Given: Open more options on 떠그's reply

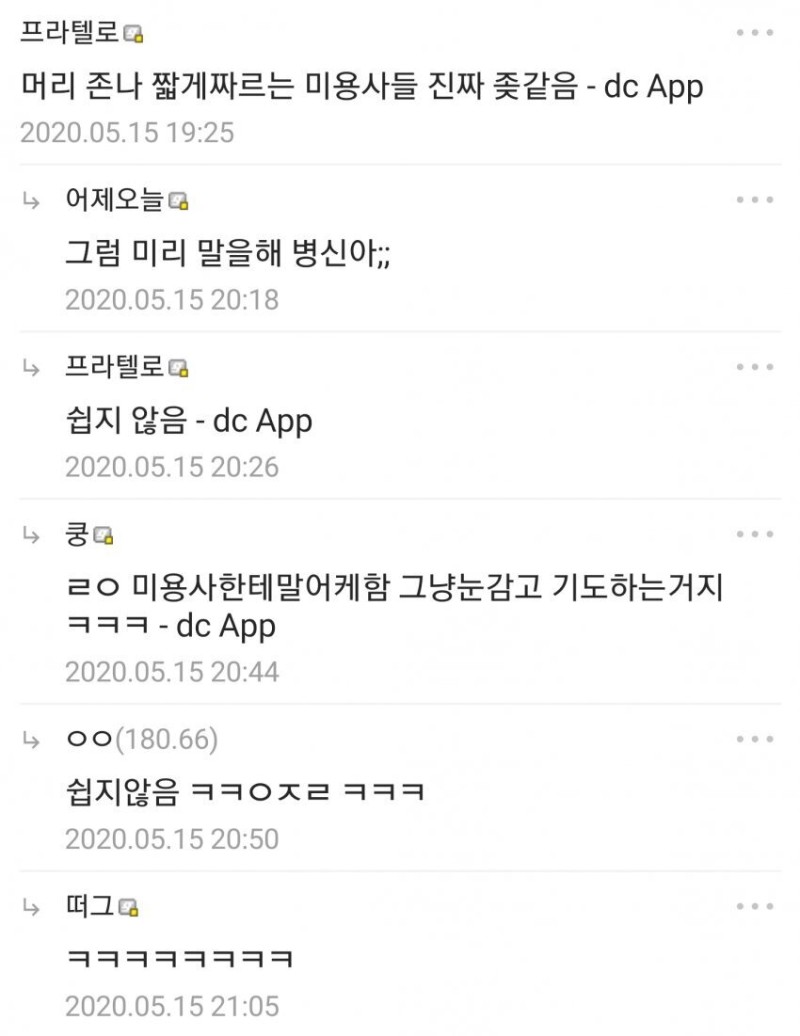Looking at the screenshot, I should click(754, 906).
